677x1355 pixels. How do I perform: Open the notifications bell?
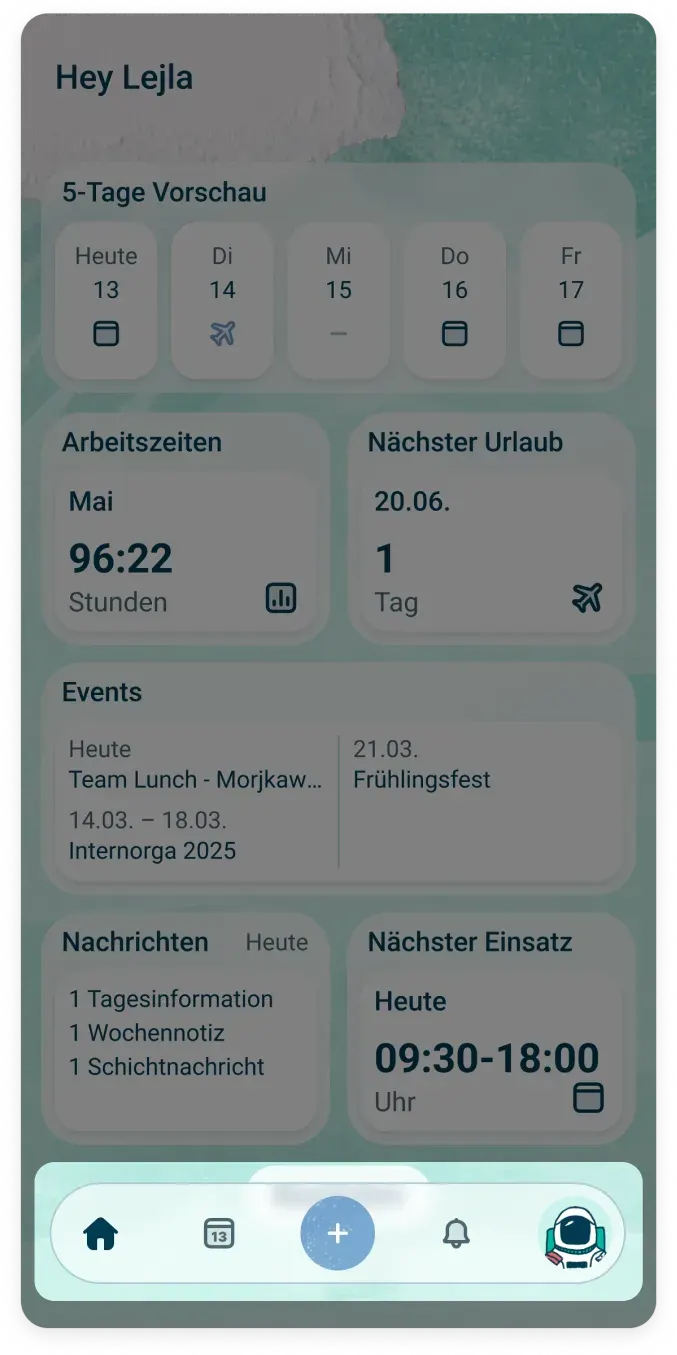pos(456,1234)
